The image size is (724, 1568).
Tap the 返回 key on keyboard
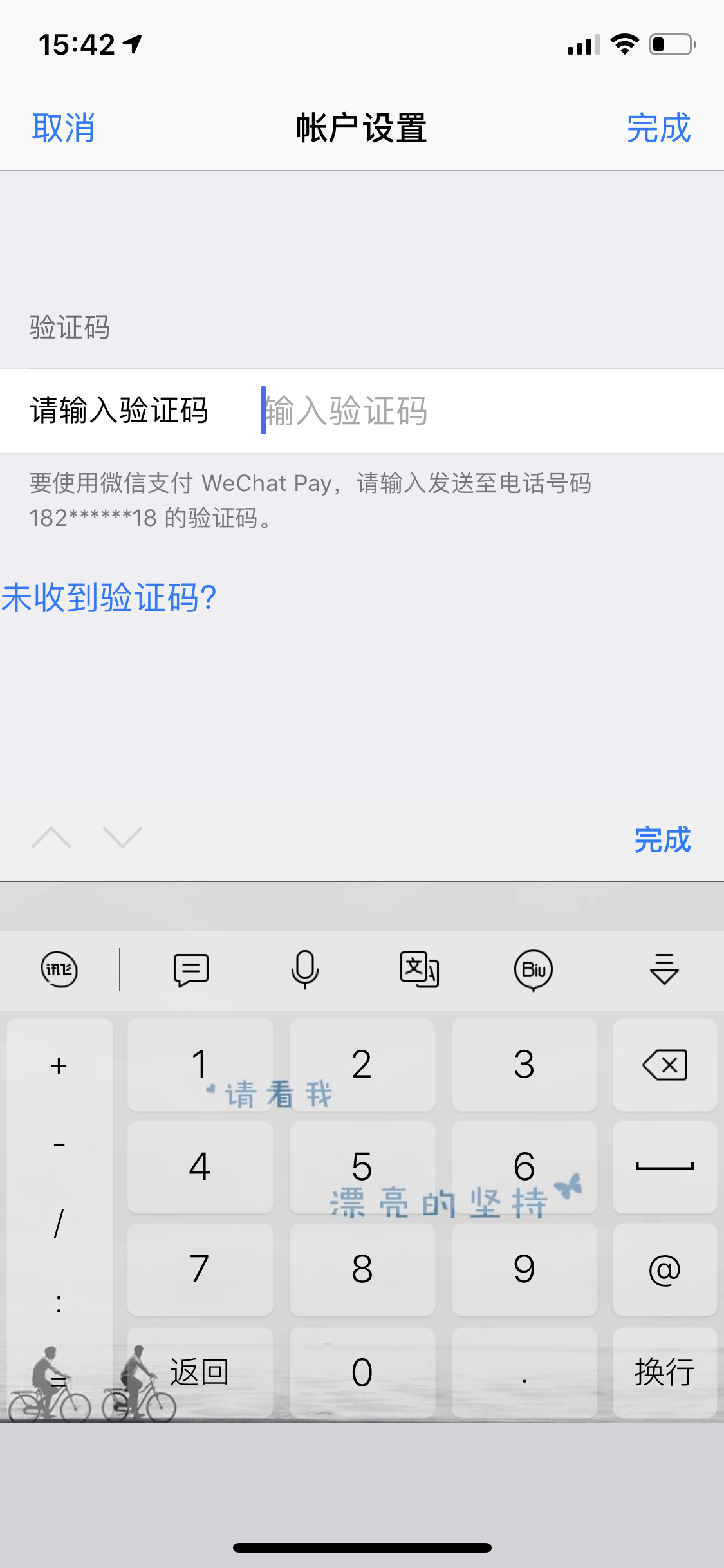[200, 1372]
